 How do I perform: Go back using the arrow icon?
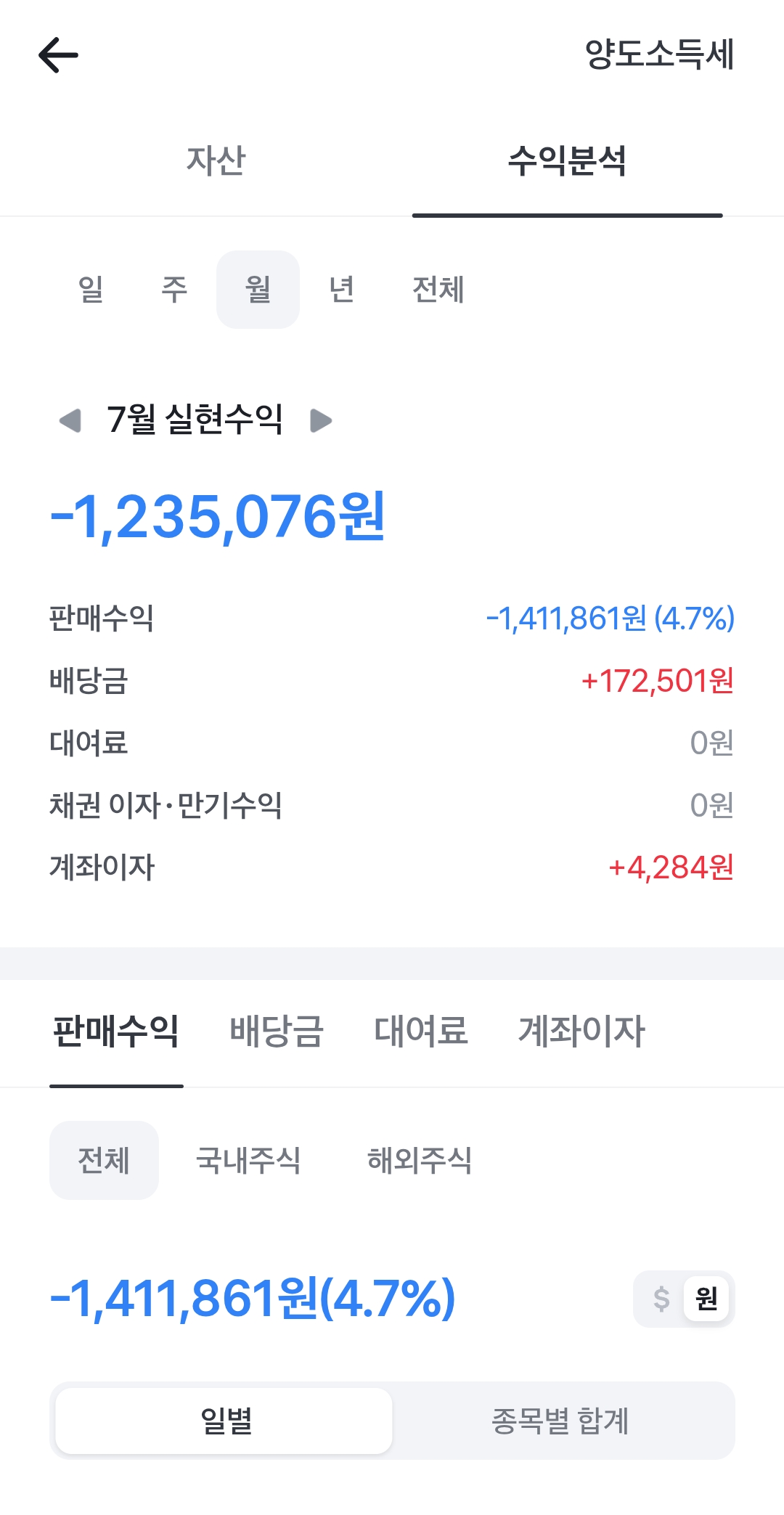coord(58,55)
